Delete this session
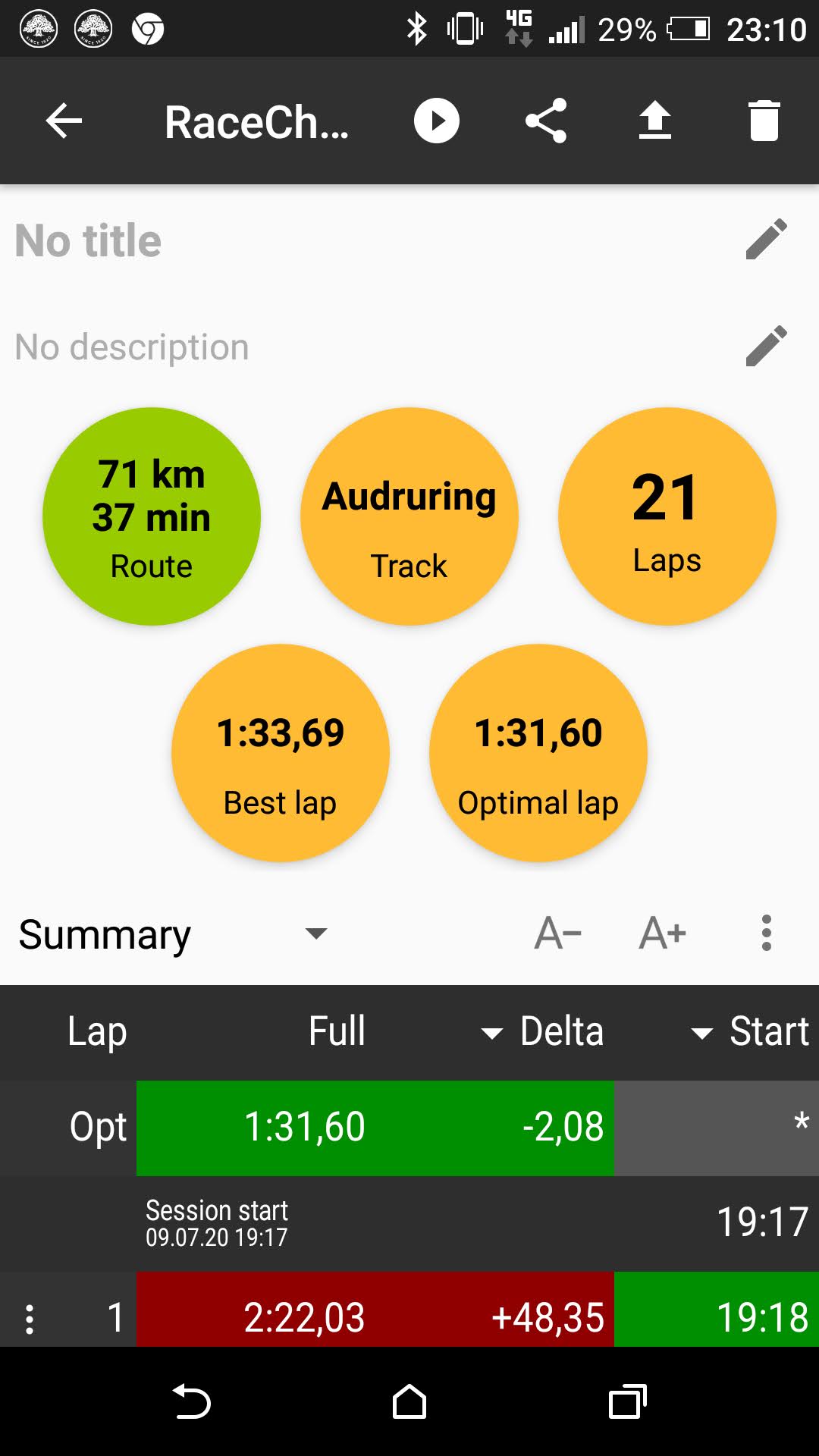 tap(764, 121)
